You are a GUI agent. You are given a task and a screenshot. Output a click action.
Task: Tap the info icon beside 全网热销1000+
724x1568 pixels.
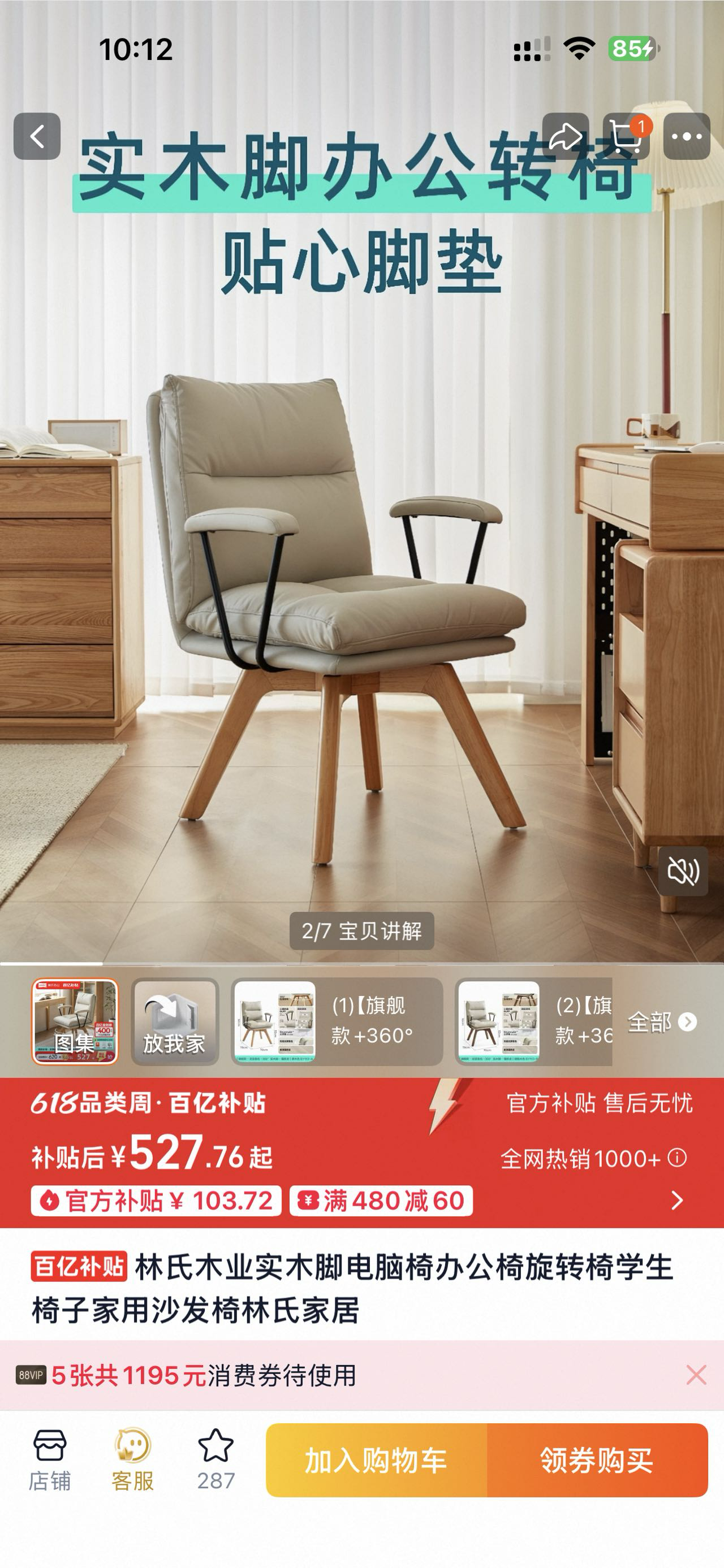[677, 1157]
